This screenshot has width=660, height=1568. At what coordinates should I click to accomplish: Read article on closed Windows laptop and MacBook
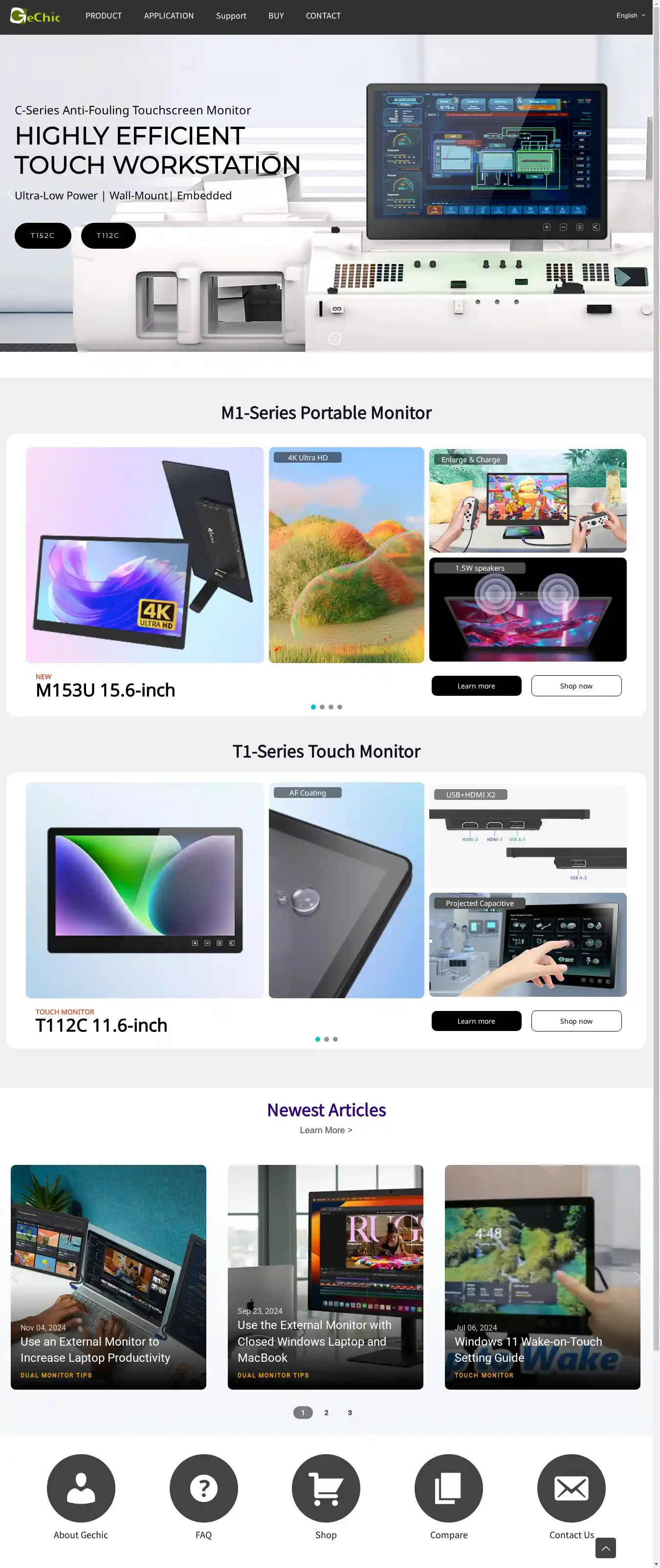point(314,1341)
